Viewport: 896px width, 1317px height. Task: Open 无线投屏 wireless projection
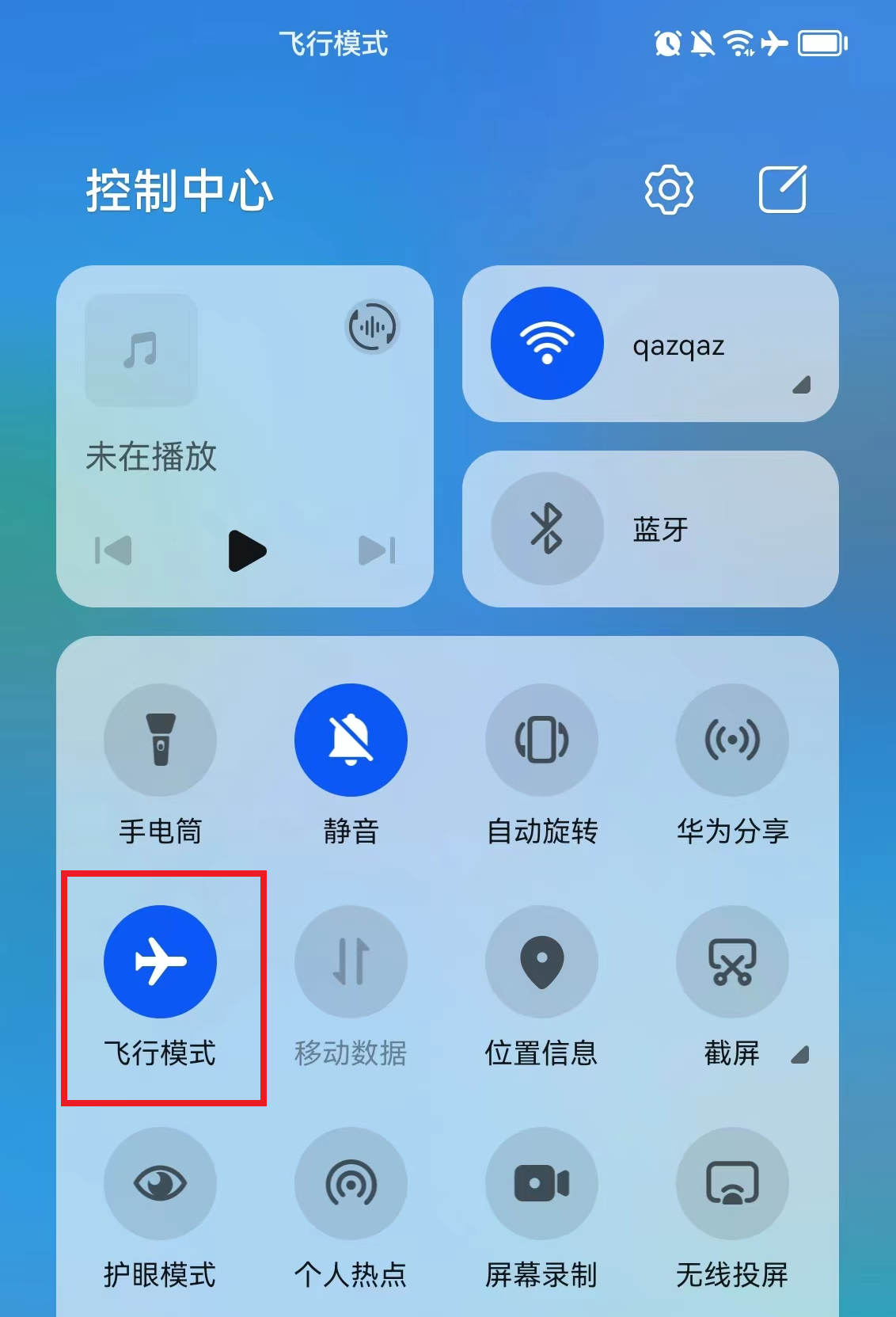coord(732,1183)
